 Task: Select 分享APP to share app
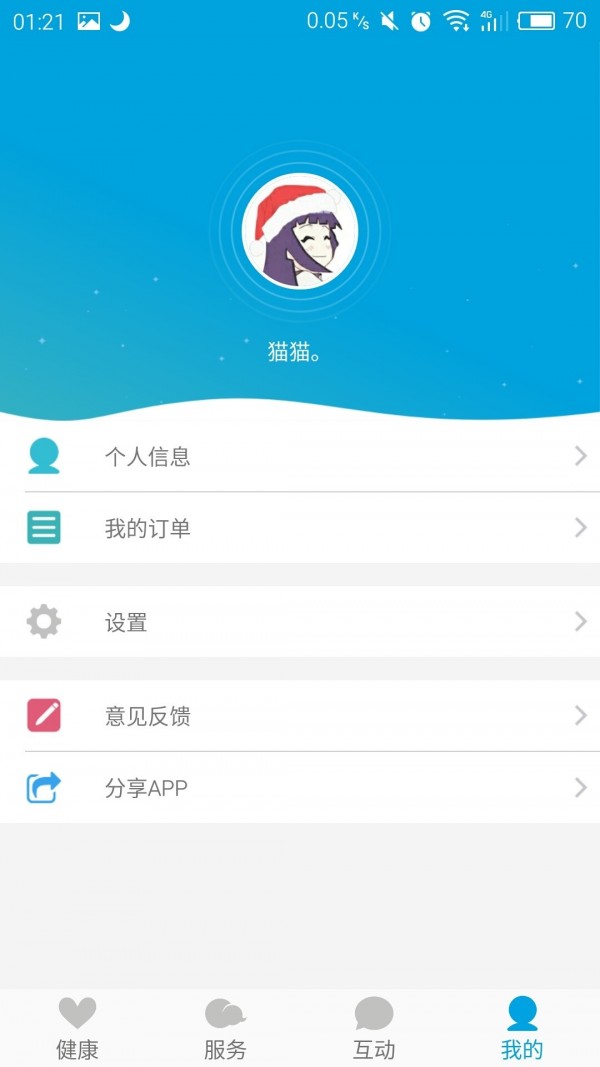click(300, 788)
